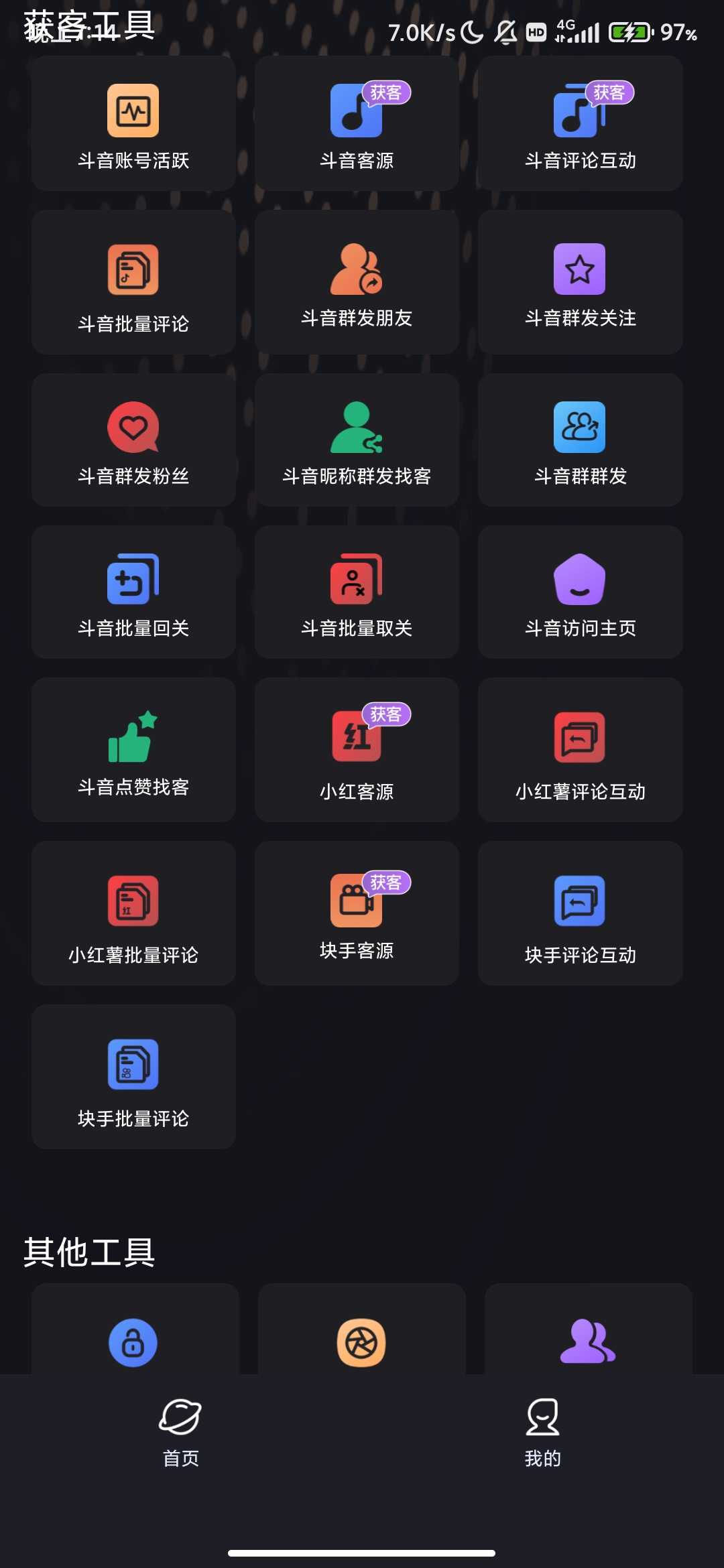This screenshot has height=1568, width=724.
Task: Open 斗音群发朋友
Action: (x=357, y=283)
